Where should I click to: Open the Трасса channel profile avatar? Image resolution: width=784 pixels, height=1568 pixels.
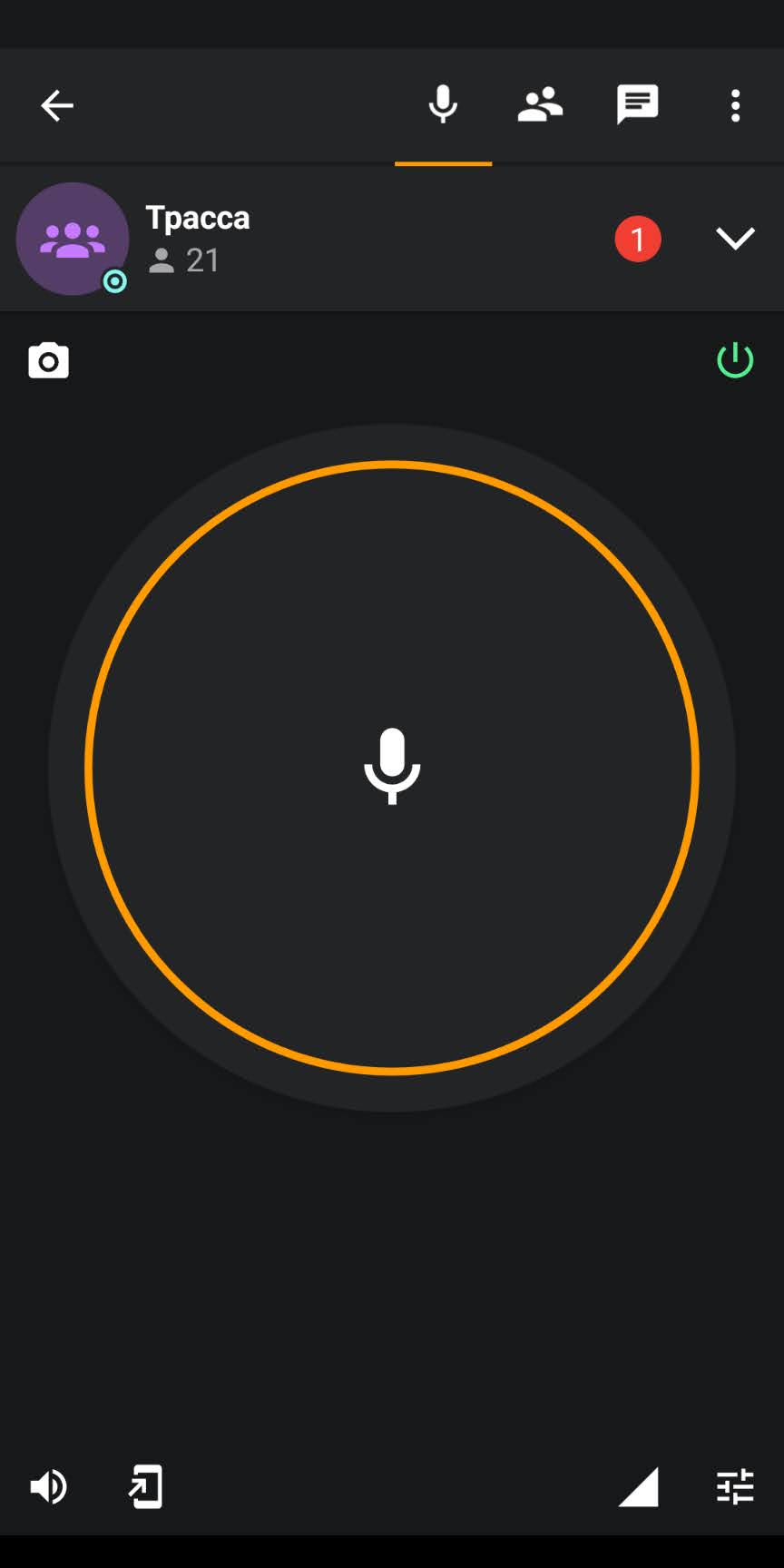[73, 239]
